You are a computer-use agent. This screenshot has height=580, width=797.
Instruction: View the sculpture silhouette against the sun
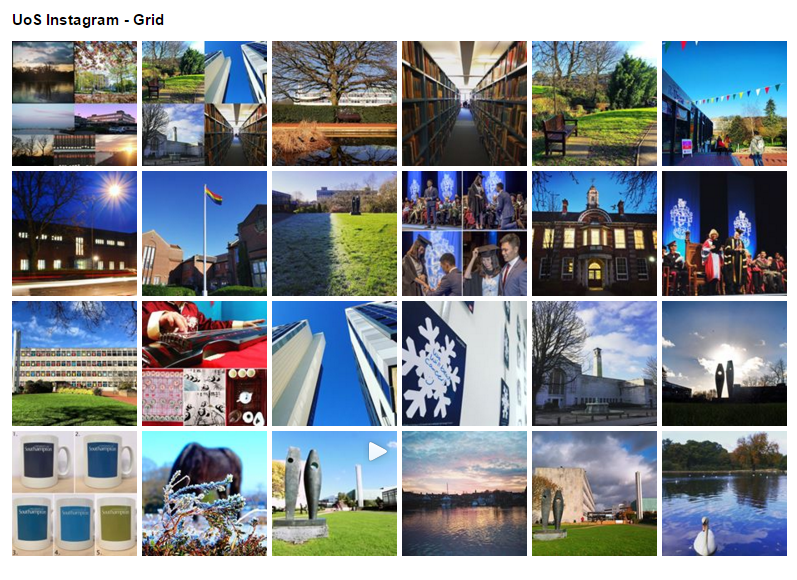pyautogui.click(x=724, y=363)
